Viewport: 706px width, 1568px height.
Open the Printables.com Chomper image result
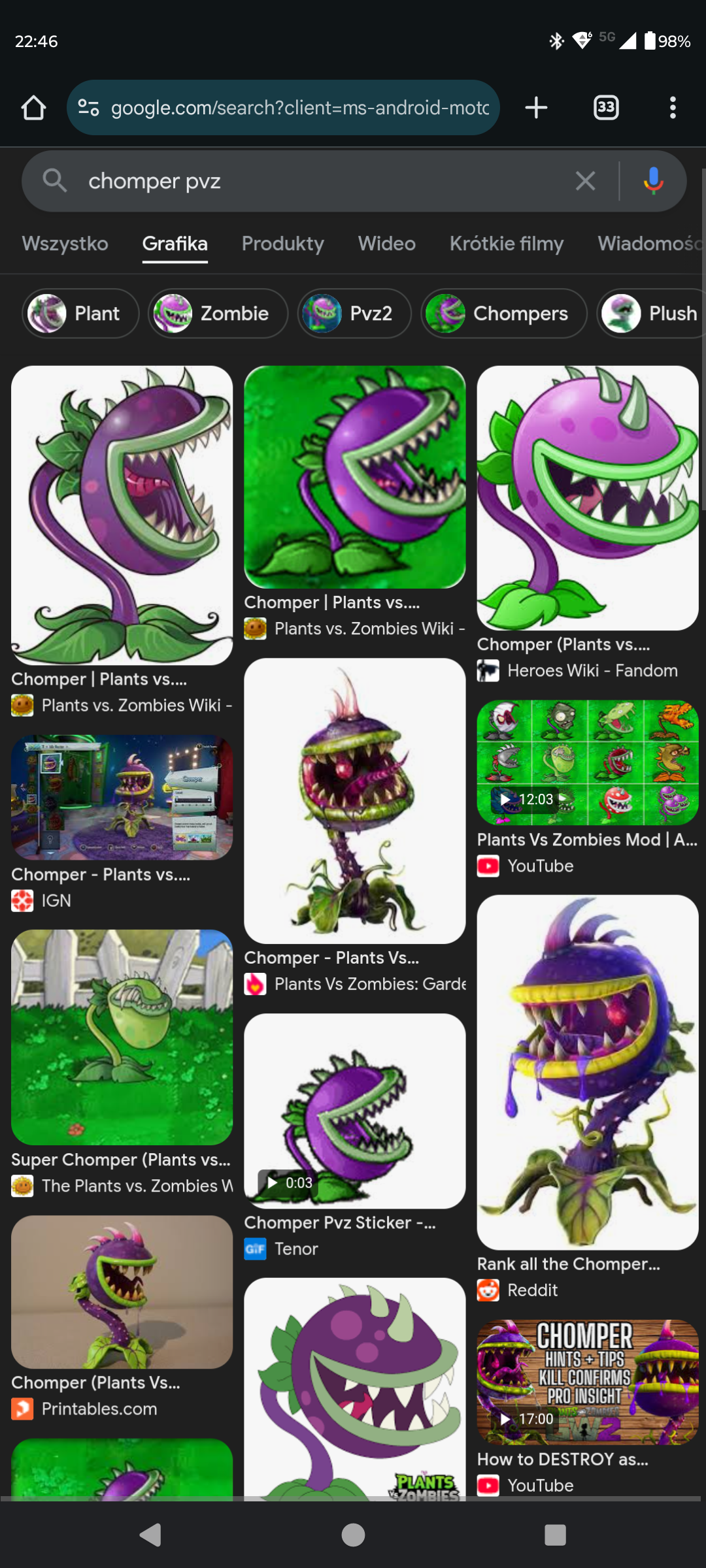tap(122, 1292)
